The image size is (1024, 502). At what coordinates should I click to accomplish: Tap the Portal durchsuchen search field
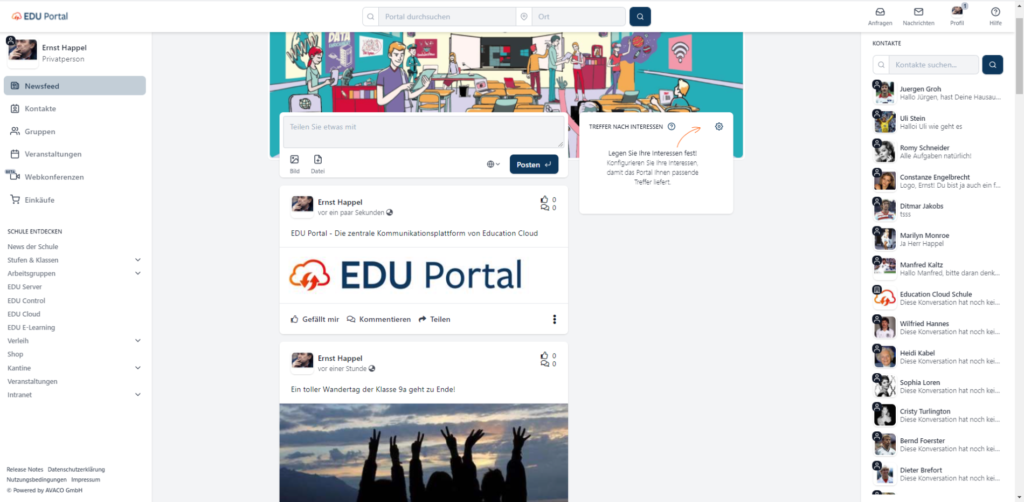(446, 17)
